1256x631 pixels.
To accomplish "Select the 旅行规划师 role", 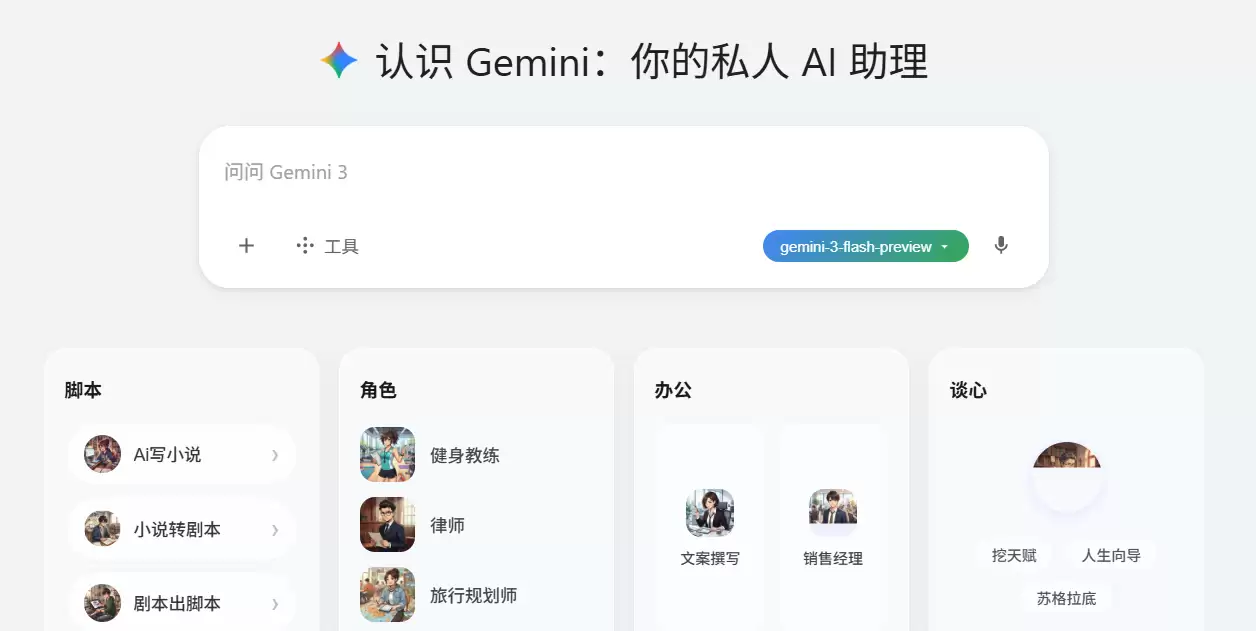I will pos(472,595).
